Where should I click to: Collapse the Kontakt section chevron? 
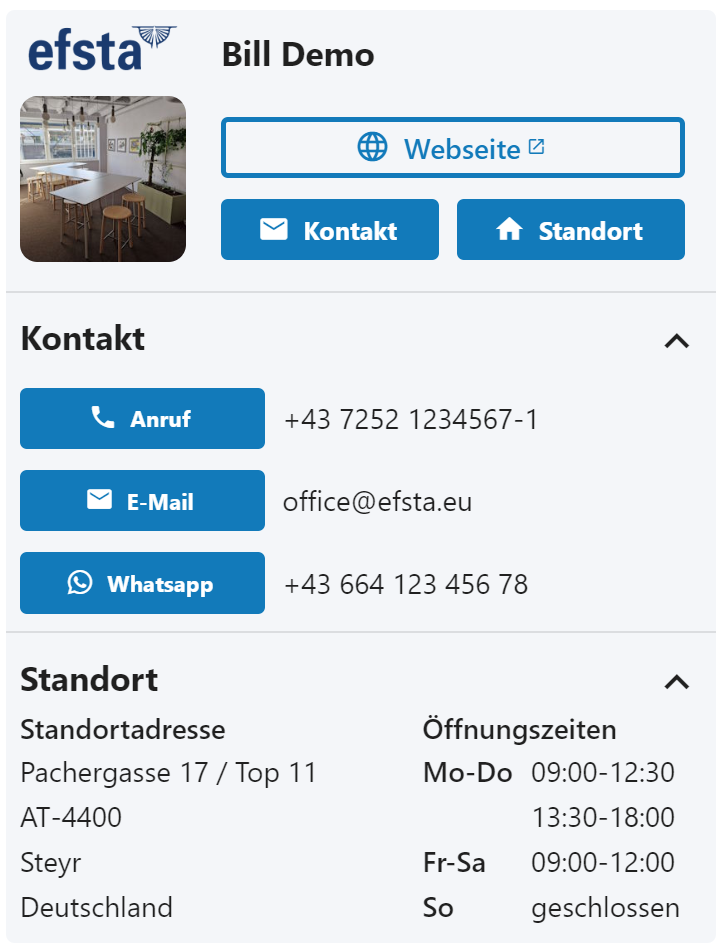pos(677,341)
